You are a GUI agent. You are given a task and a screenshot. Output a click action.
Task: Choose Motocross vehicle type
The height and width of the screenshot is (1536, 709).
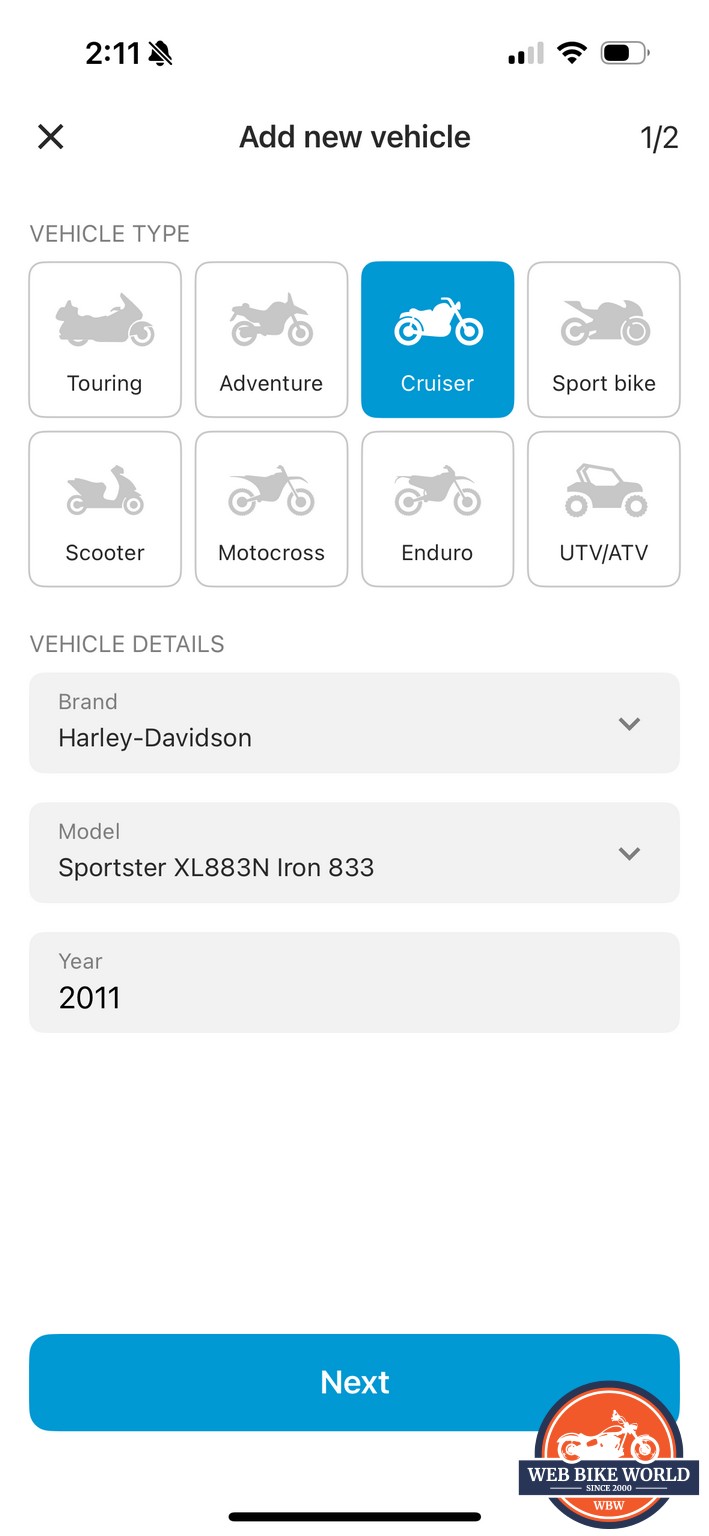click(271, 509)
